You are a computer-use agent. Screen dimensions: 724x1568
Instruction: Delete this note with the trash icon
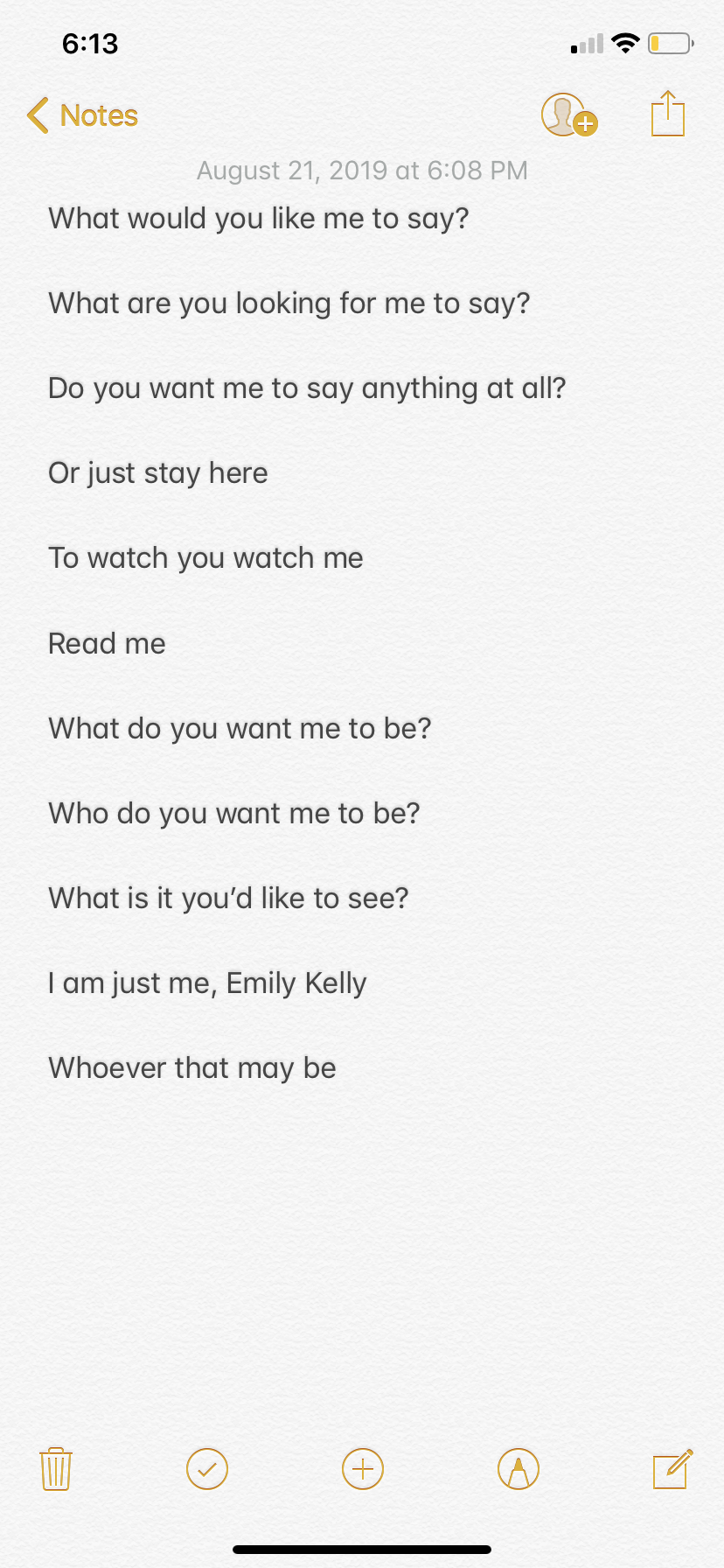56,1468
